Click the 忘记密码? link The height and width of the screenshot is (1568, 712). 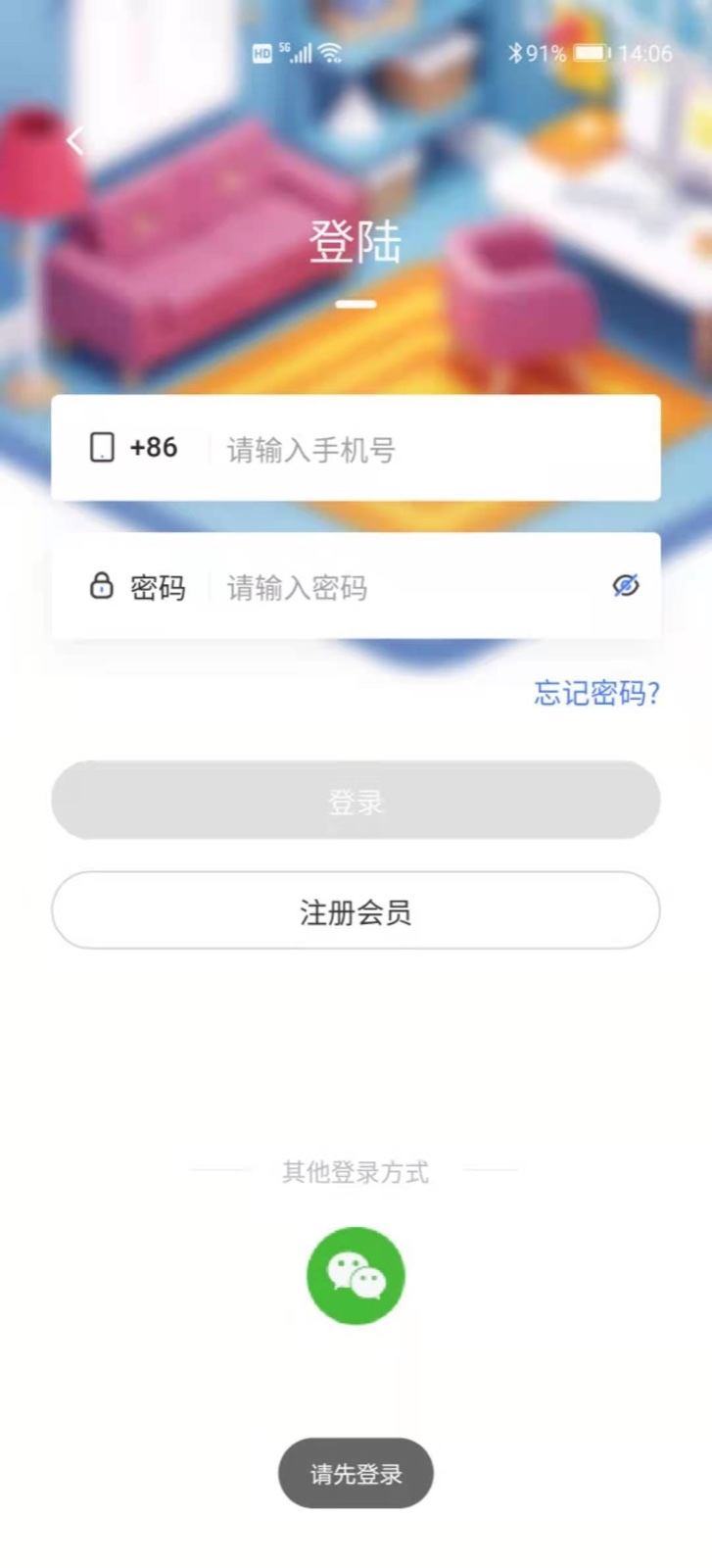(x=595, y=694)
